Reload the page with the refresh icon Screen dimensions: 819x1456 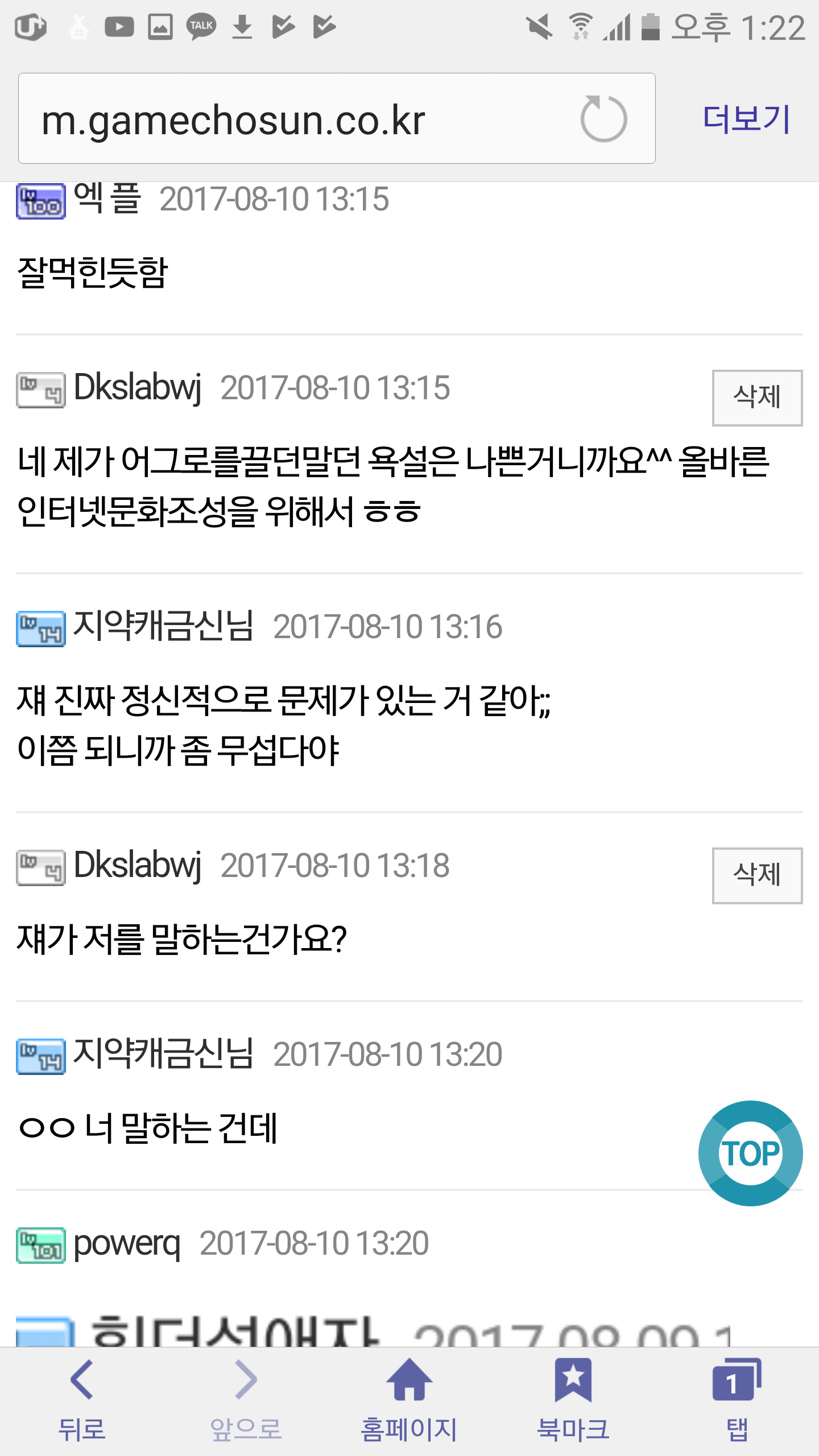tap(603, 118)
